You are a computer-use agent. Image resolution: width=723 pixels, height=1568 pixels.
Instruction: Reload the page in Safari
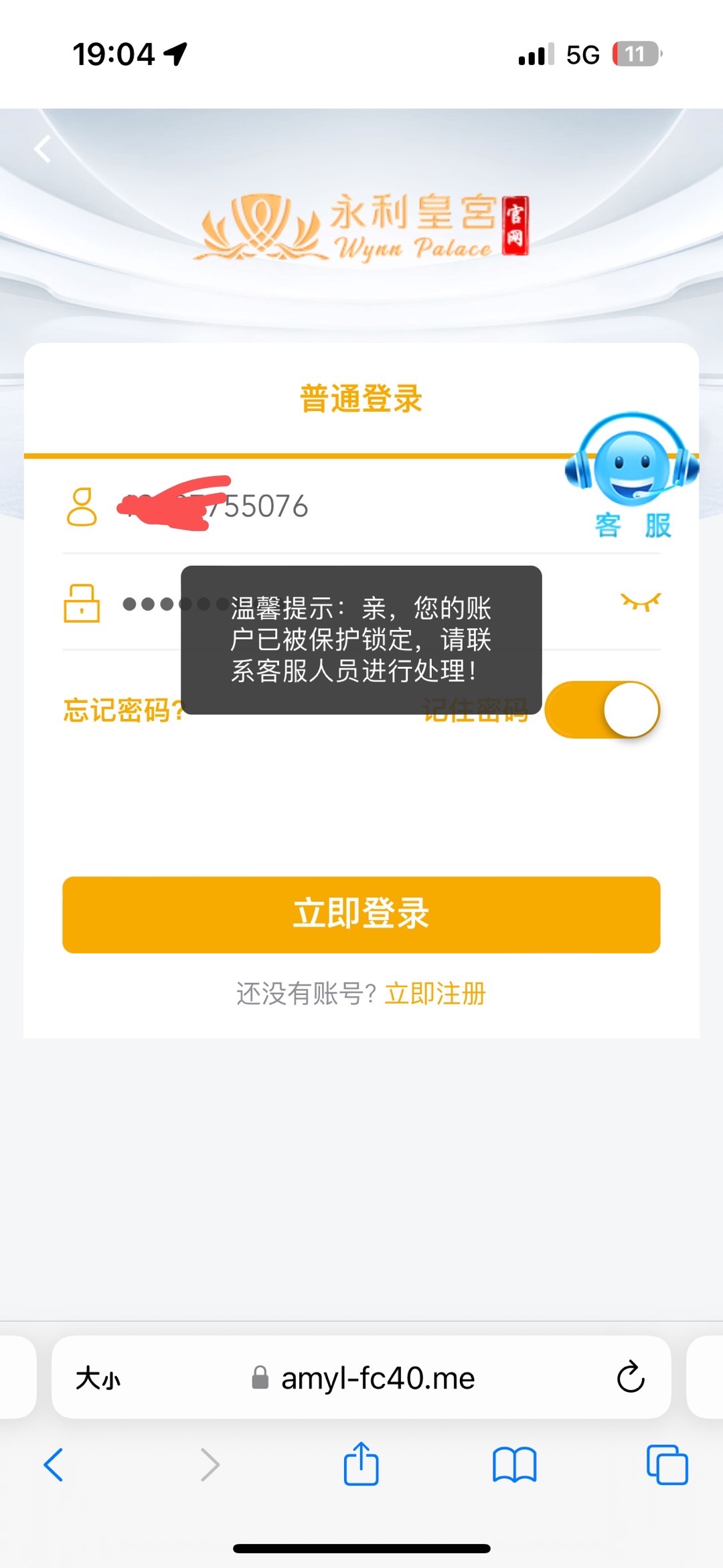point(630,1377)
